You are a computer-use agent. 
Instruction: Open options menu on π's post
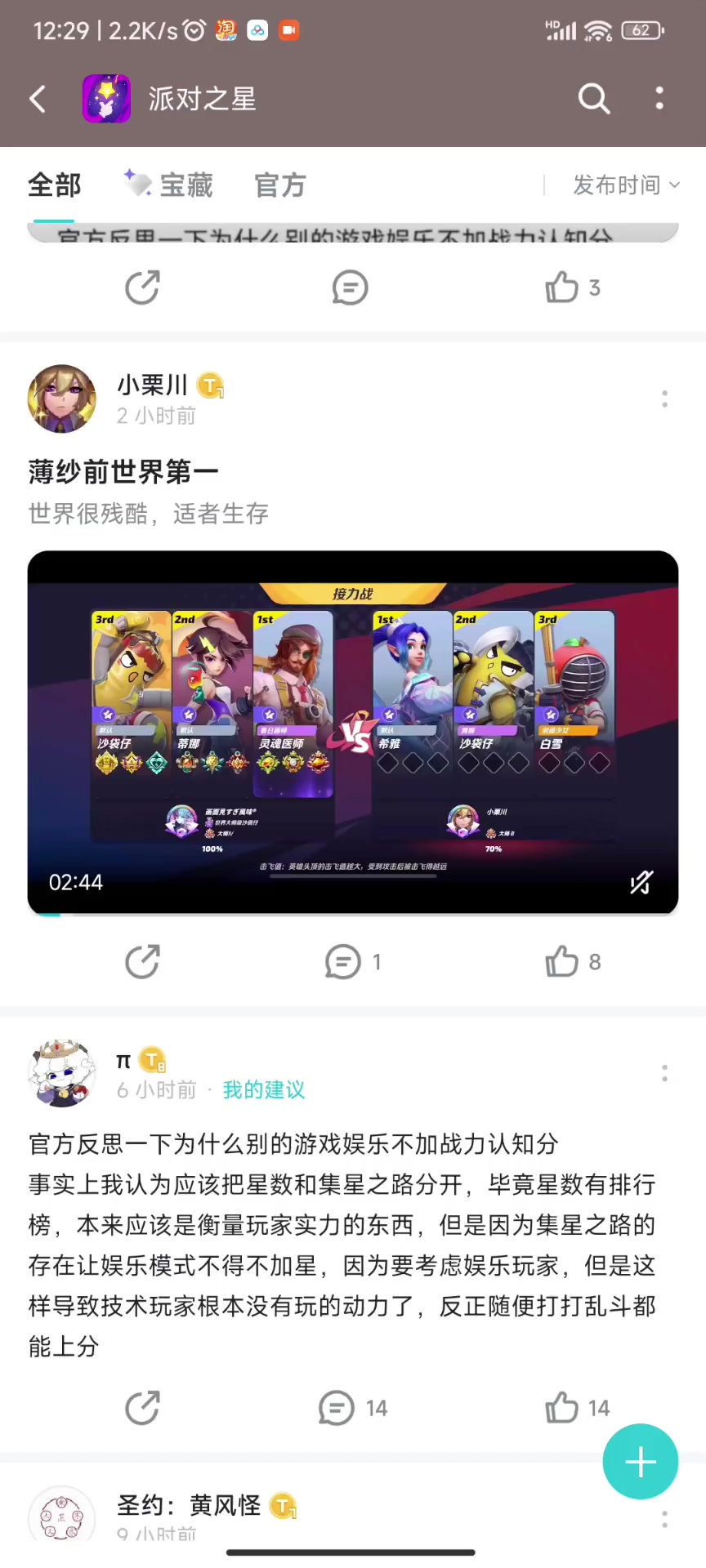tap(664, 1073)
